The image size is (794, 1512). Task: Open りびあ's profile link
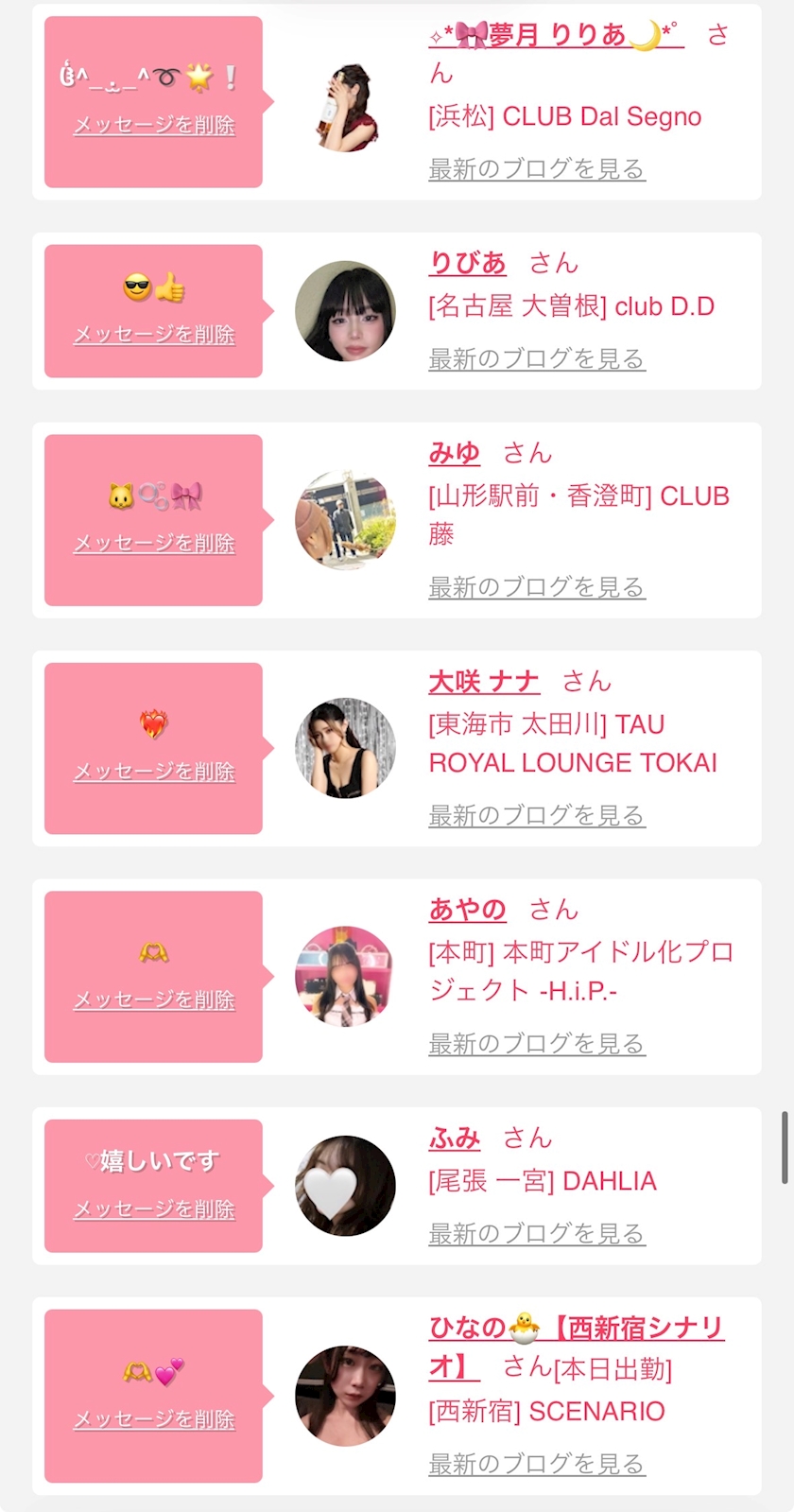coord(467,263)
